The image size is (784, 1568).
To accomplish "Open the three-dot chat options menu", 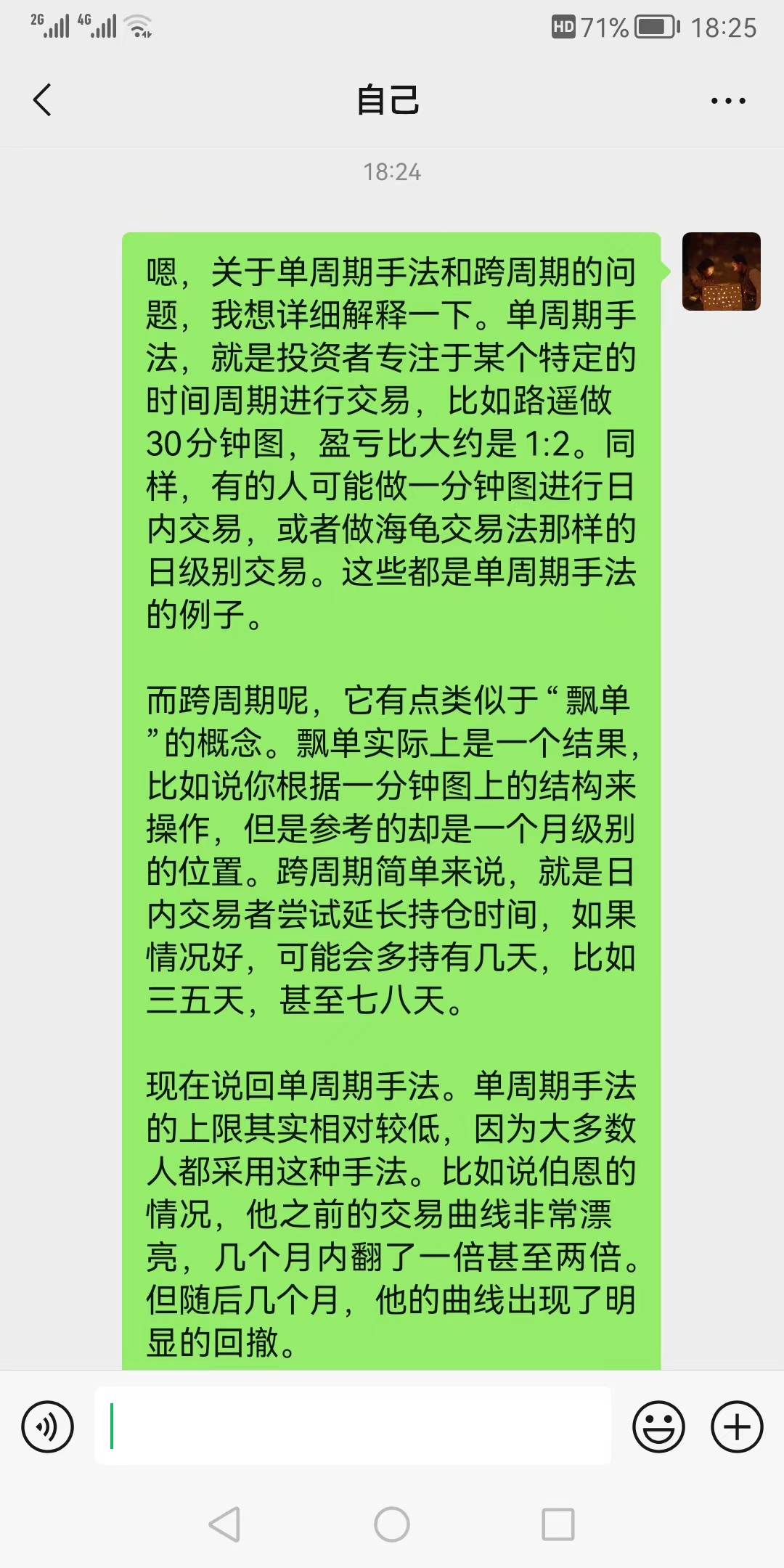I will point(728,101).
